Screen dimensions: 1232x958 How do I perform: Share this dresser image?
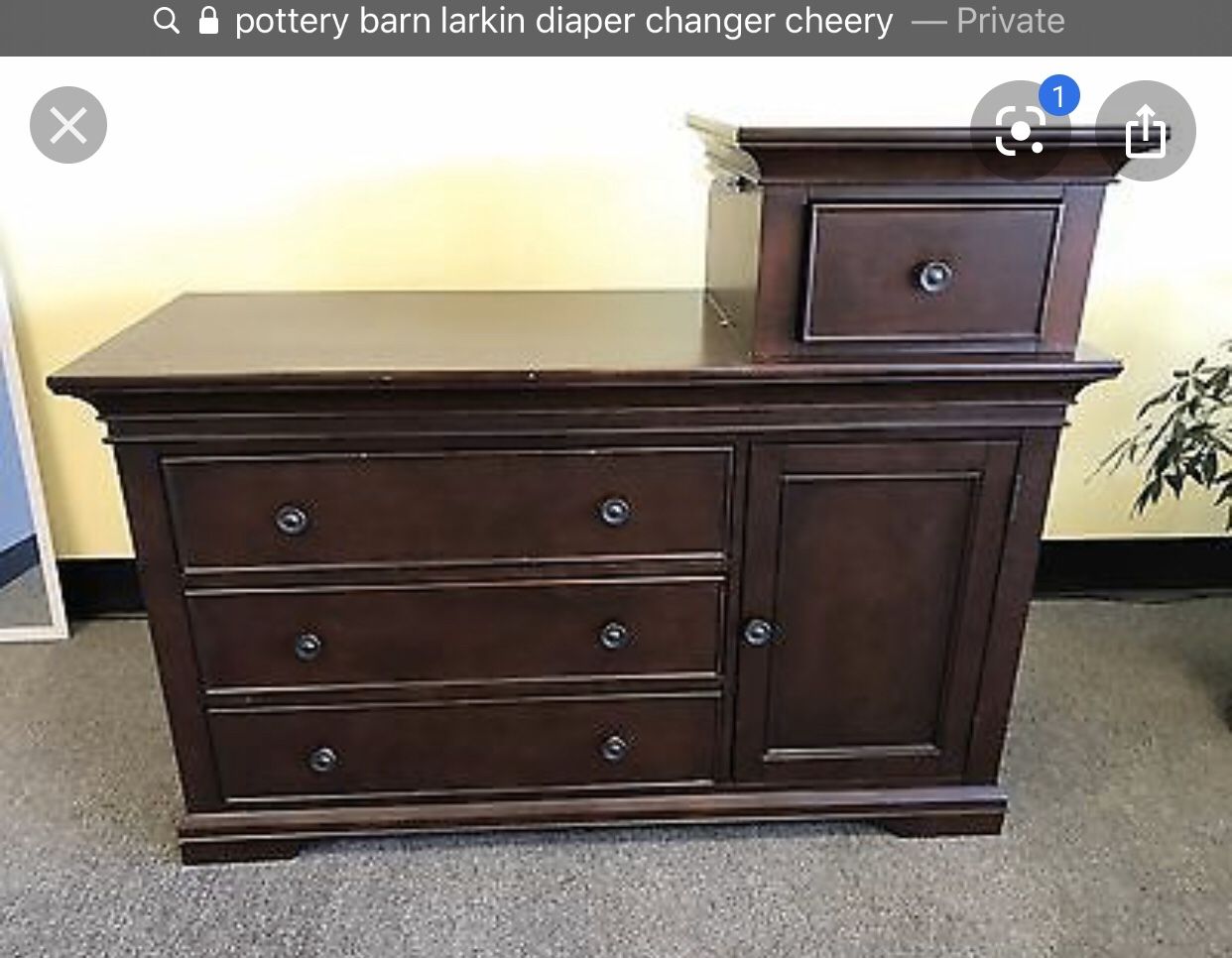pyautogui.click(x=1145, y=131)
